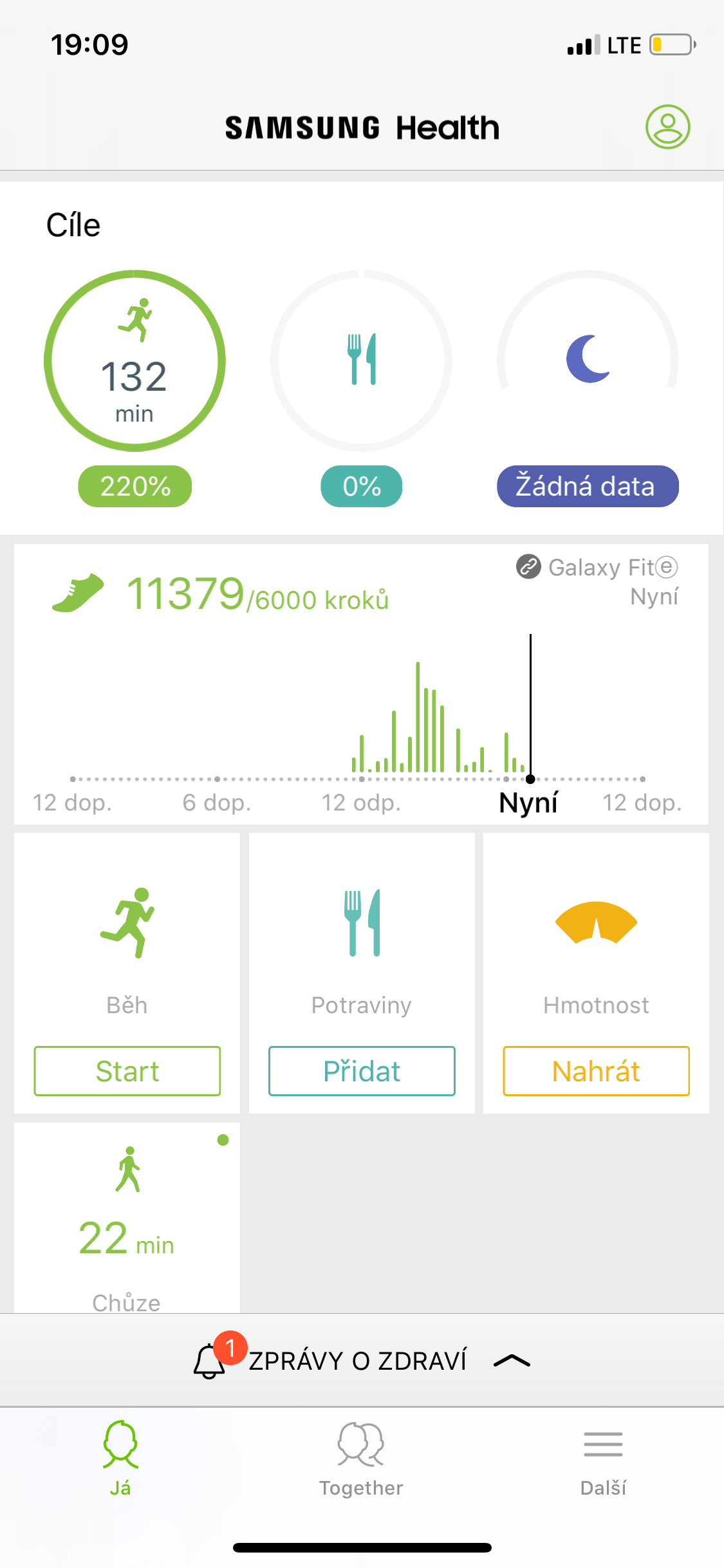
Task: Open the food intake goal circle
Action: click(361, 361)
